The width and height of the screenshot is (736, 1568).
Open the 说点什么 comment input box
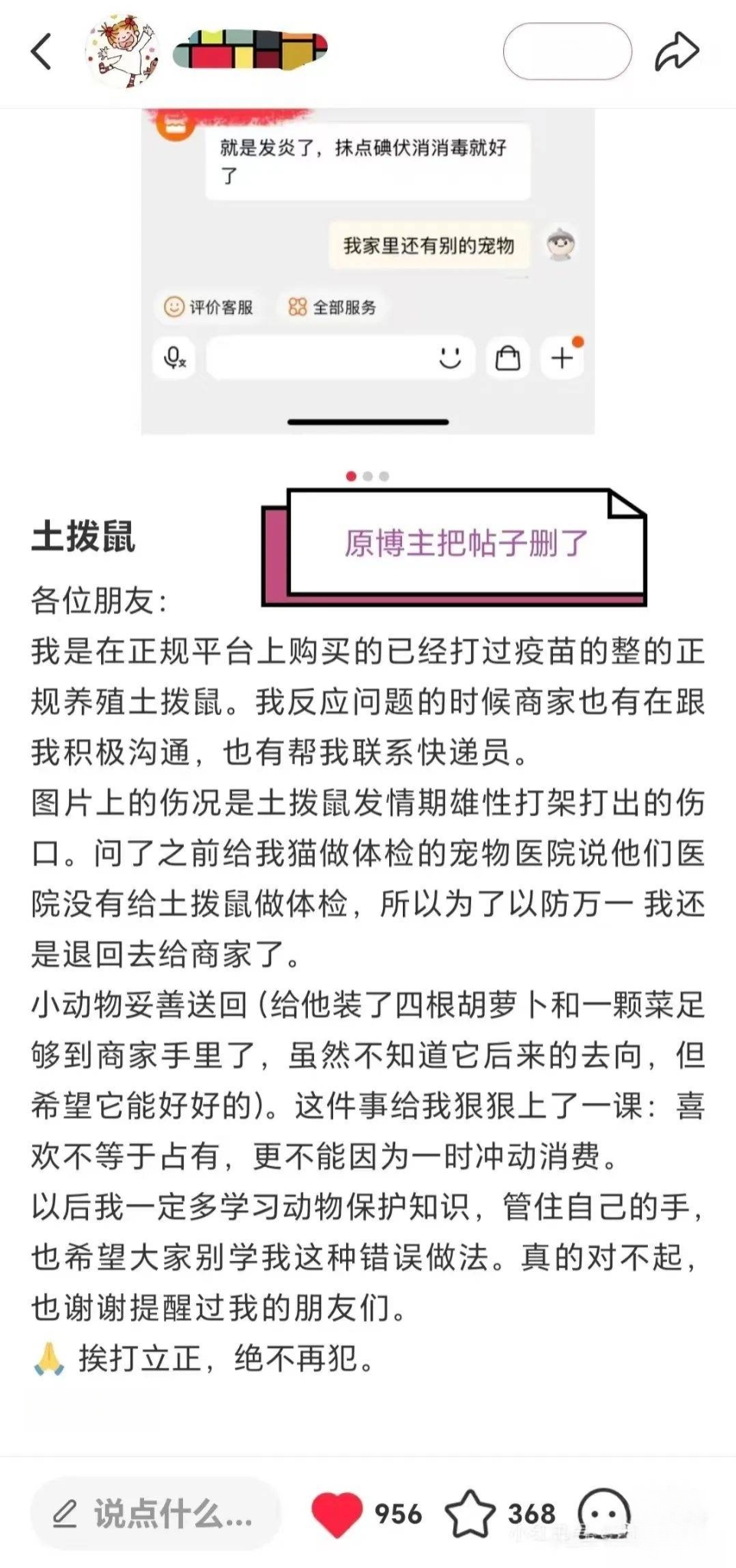(155, 1514)
